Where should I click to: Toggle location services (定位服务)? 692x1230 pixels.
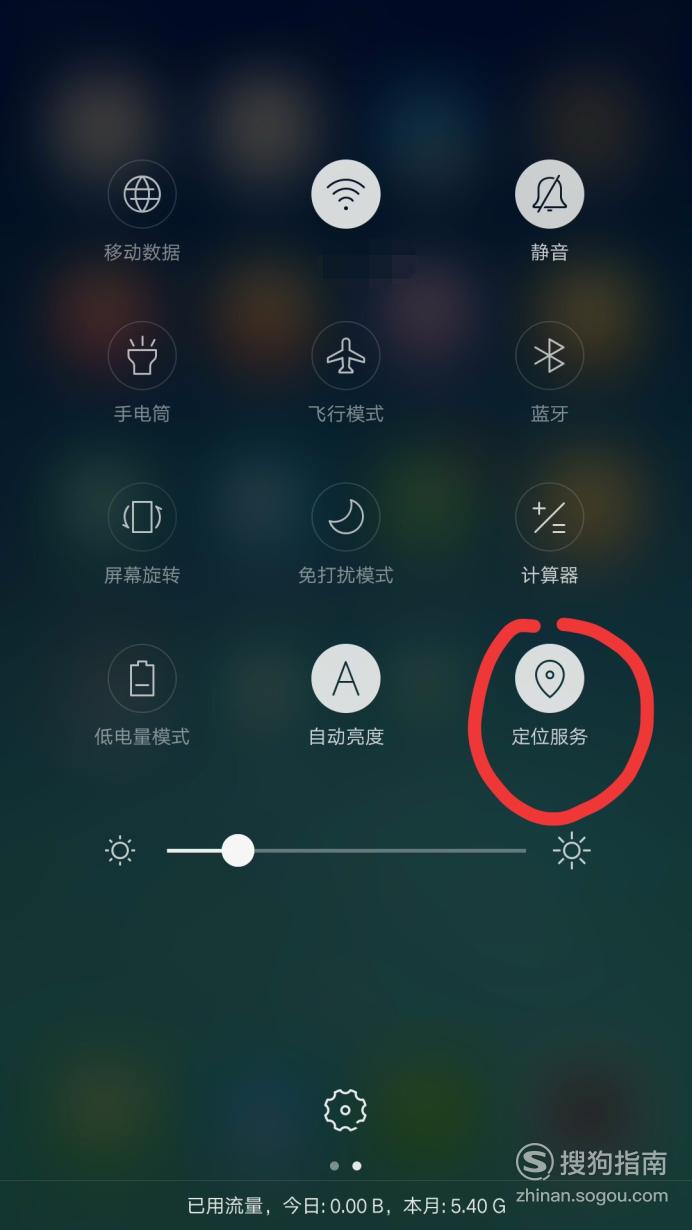549,679
